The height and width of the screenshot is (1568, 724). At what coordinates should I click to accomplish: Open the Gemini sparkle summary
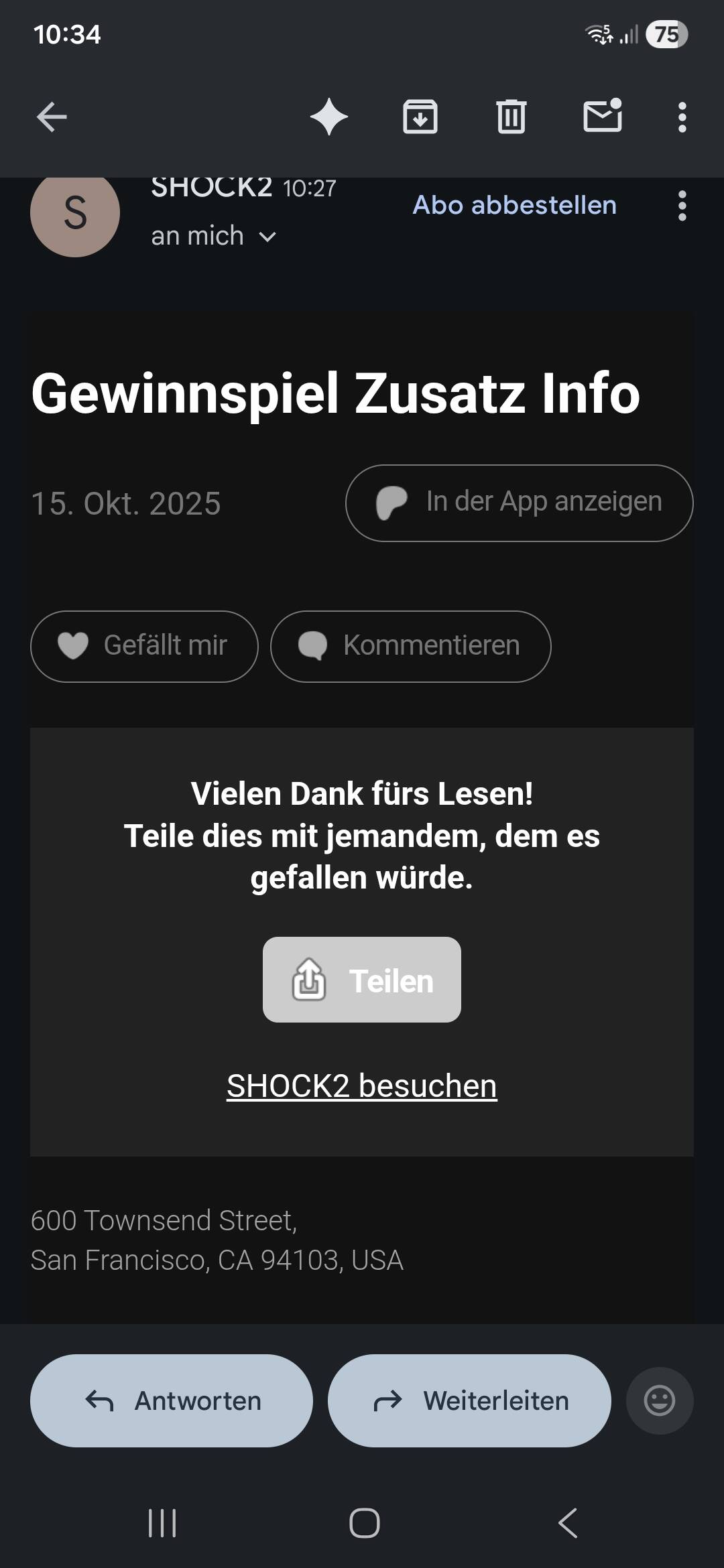click(x=328, y=117)
